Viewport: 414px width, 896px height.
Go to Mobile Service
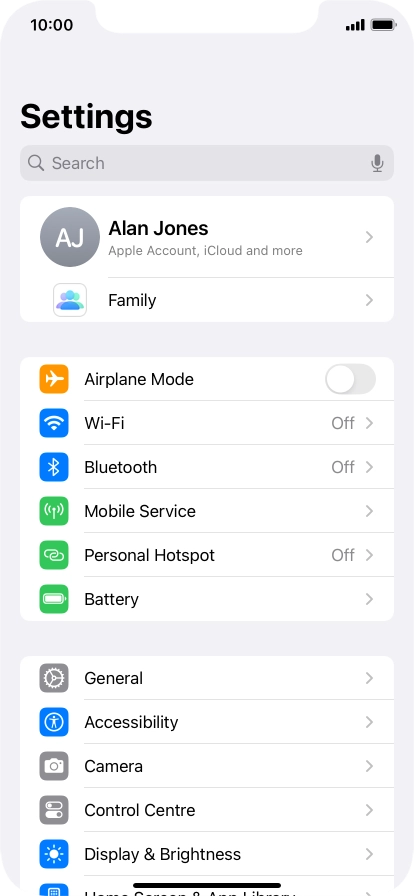206,511
